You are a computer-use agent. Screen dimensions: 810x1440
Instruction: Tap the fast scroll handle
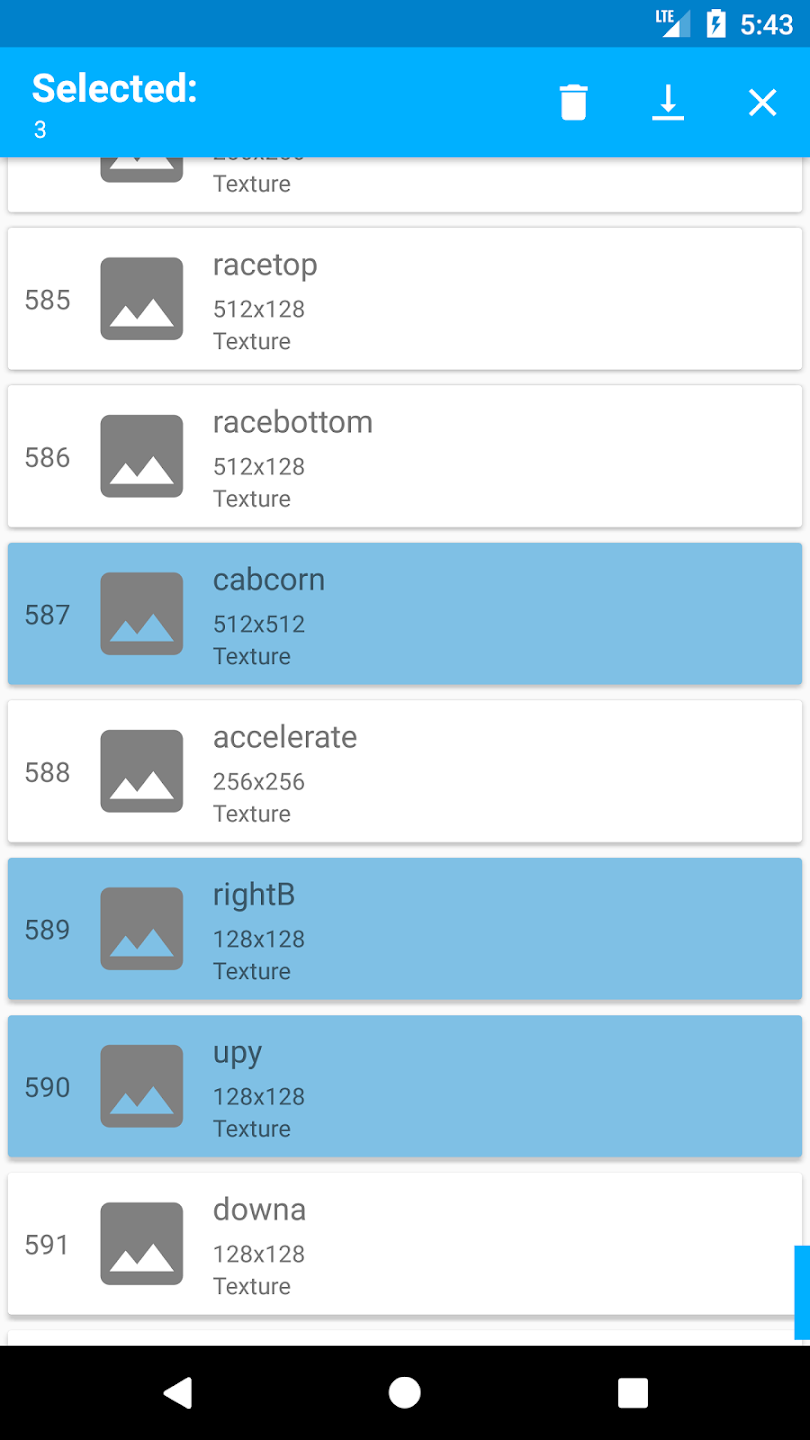(801, 1292)
